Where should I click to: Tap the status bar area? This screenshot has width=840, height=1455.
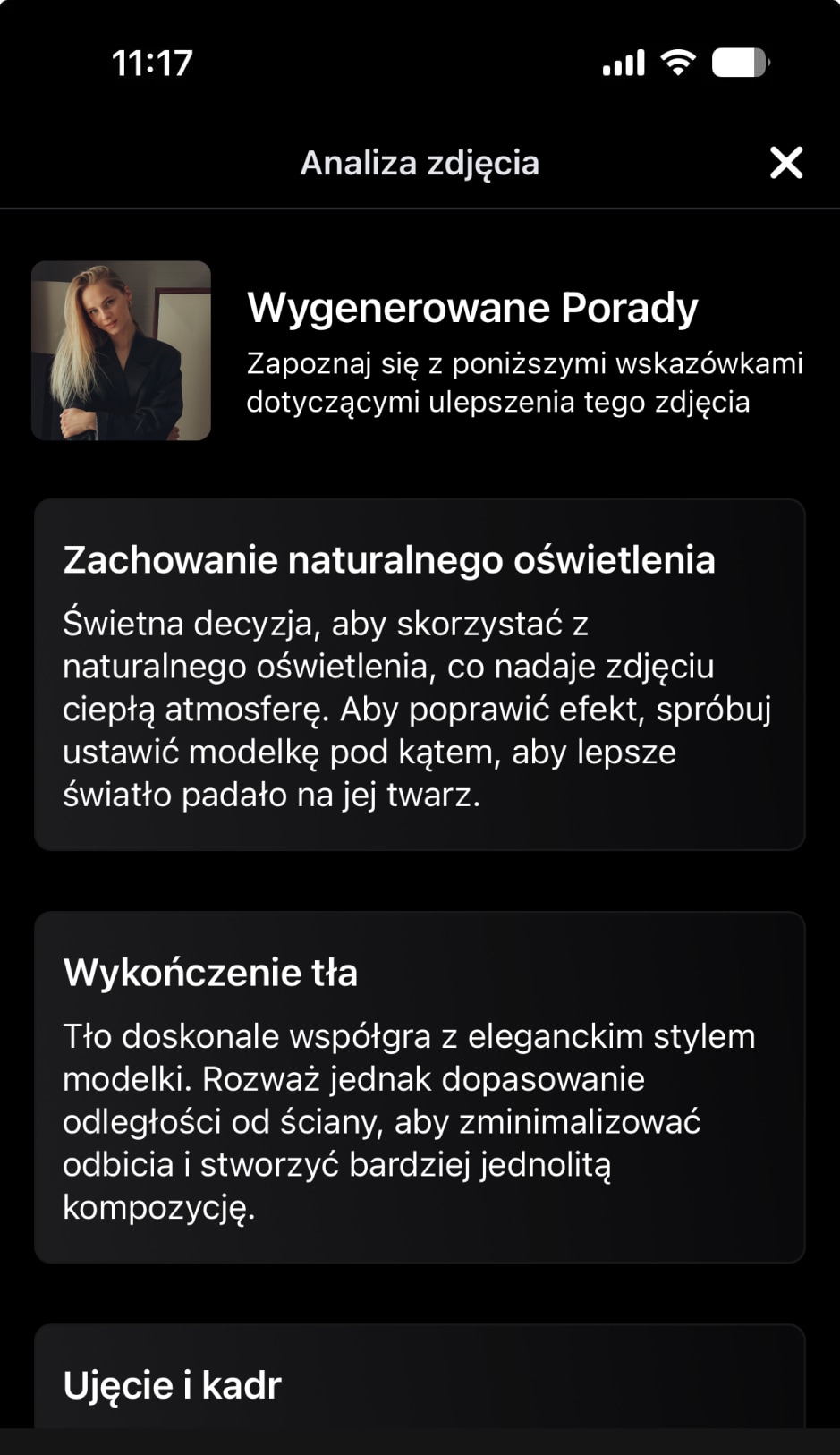(x=420, y=61)
